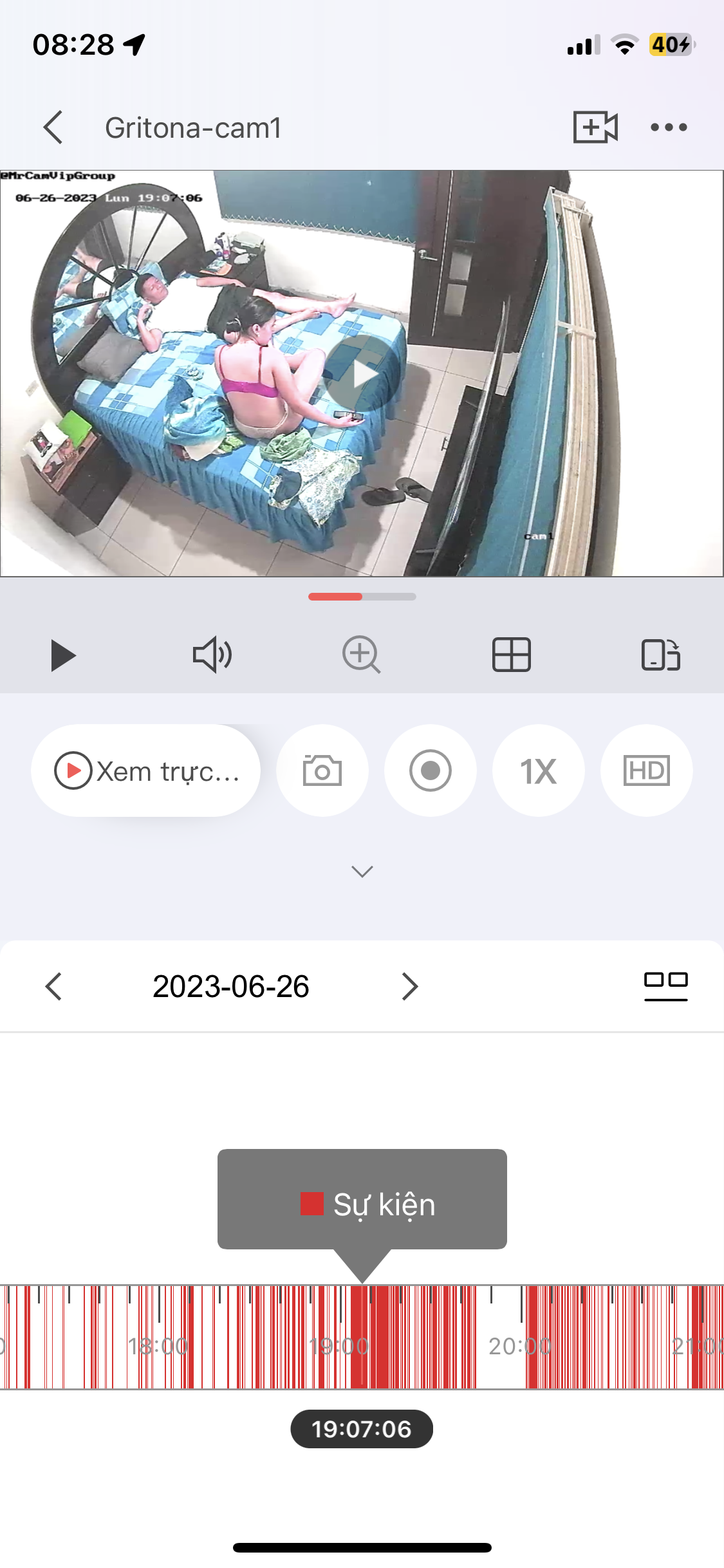Image resolution: width=724 pixels, height=1568 pixels.
Task: Open calendar for 2023-06-26
Action: (231, 986)
